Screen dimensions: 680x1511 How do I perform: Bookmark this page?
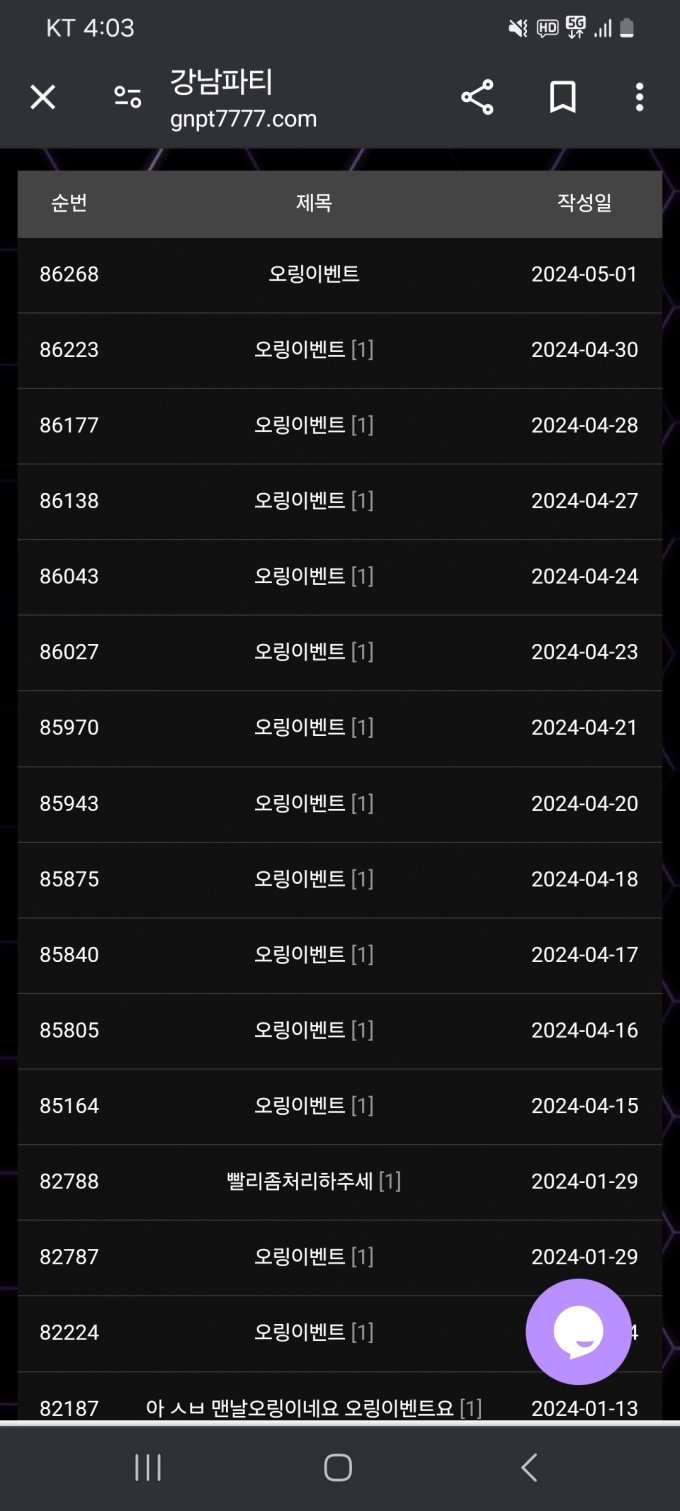[563, 97]
